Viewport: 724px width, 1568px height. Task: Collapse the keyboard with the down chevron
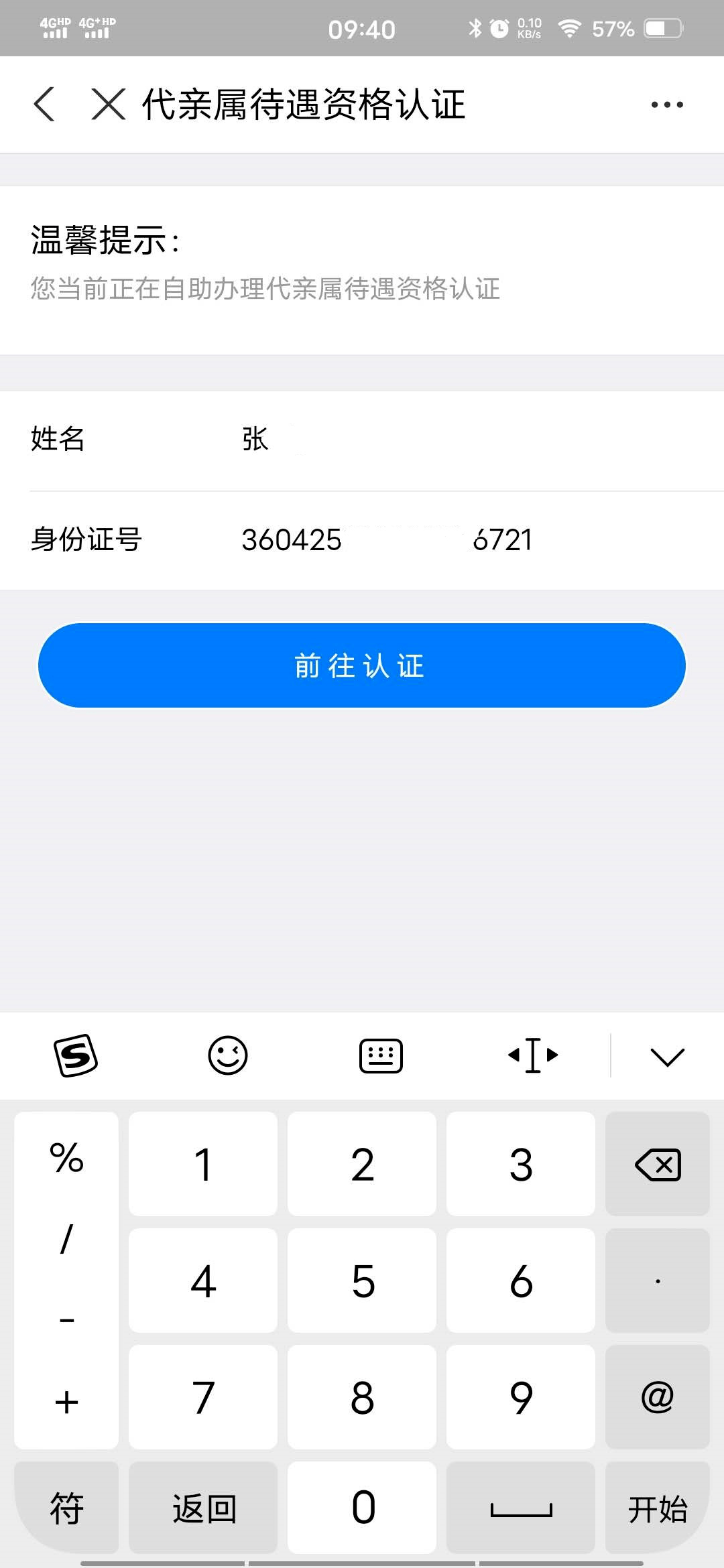pyautogui.click(x=667, y=1057)
